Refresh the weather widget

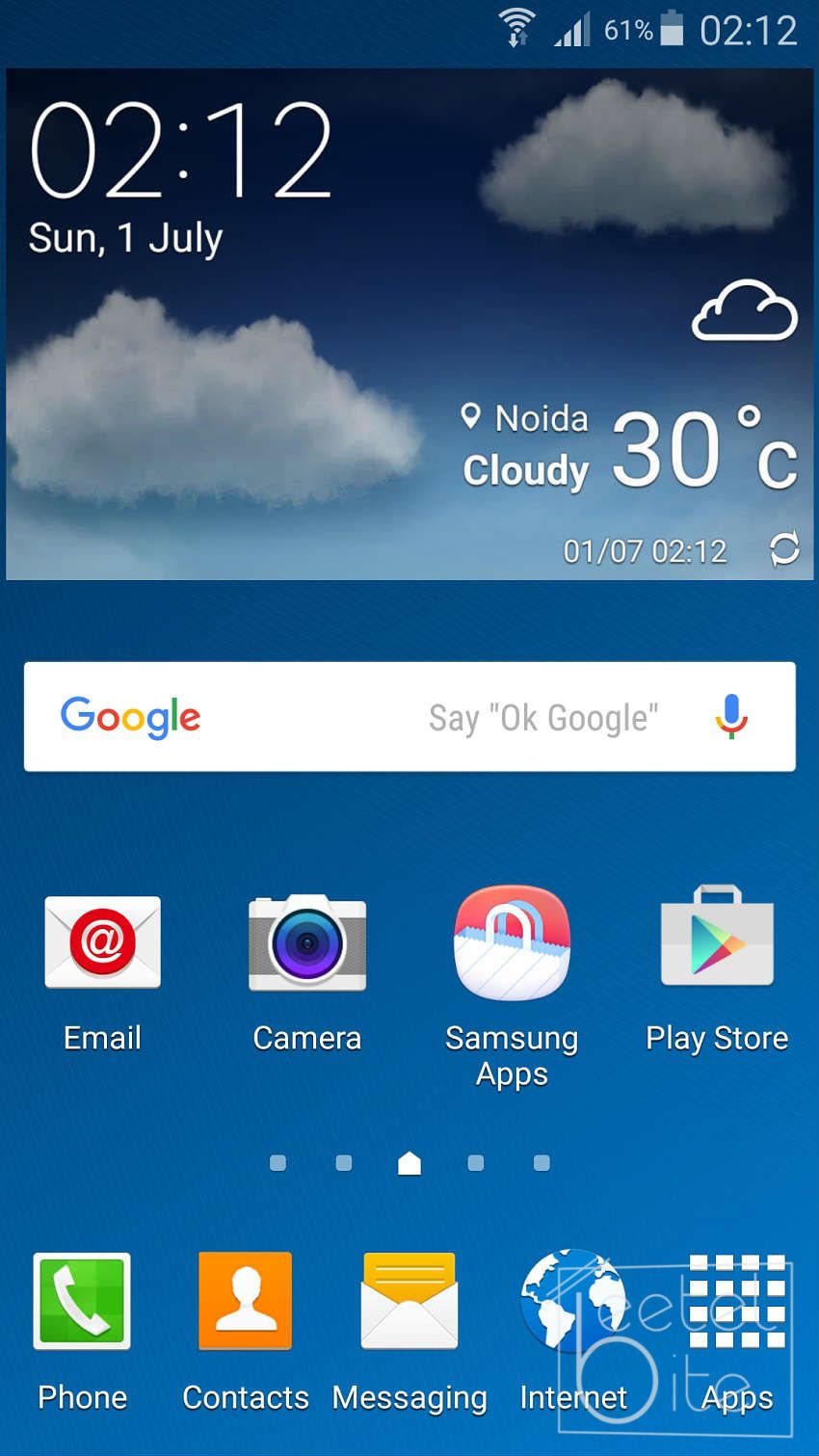click(784, 549)
